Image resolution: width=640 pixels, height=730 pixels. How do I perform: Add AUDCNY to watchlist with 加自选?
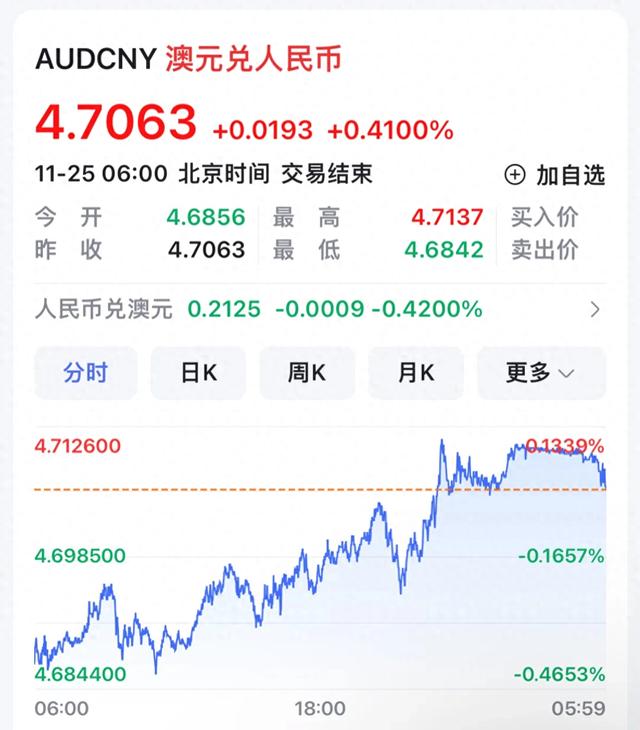[x=555, y=175]
